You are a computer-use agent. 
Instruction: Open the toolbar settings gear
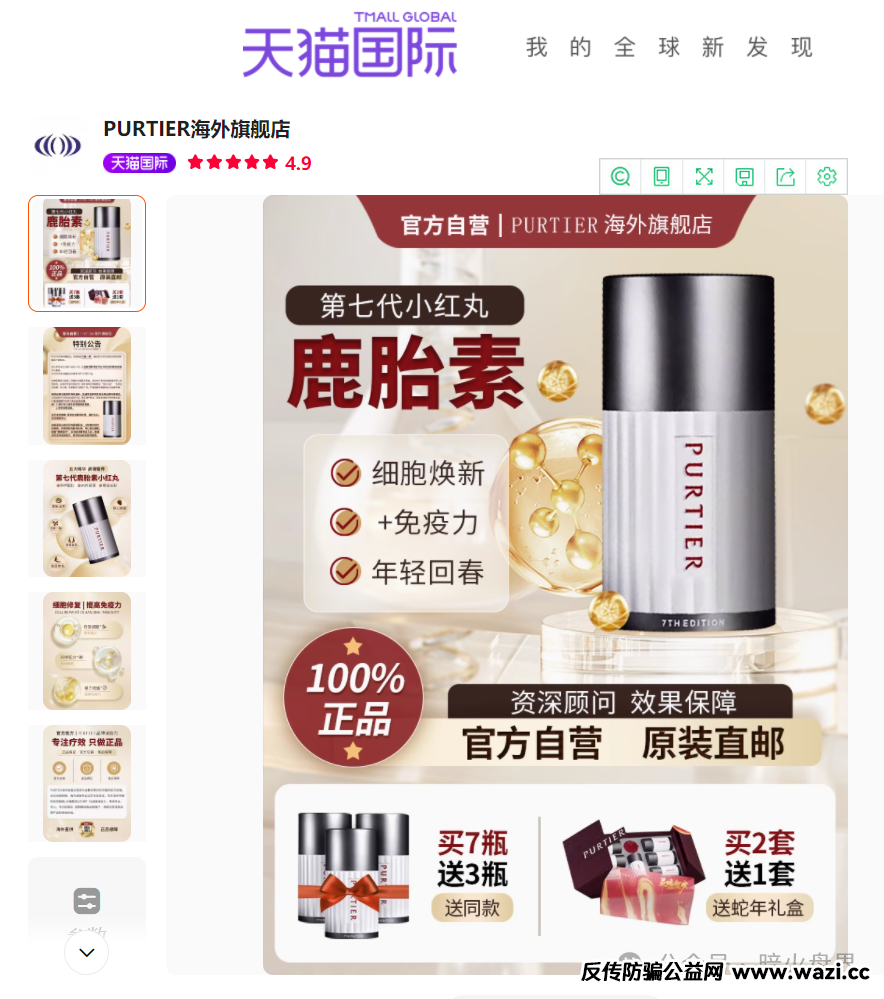click(826, 177)
